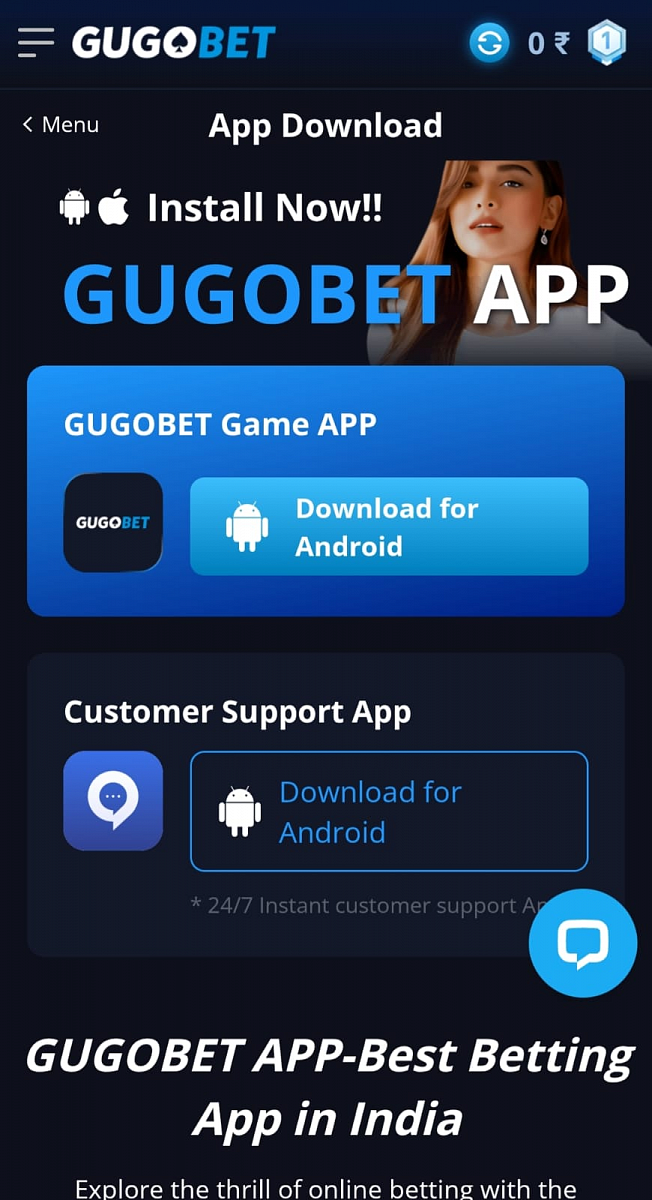652x1200 pixels.
Task: Go back to Menu
Action: click(61, 125)
